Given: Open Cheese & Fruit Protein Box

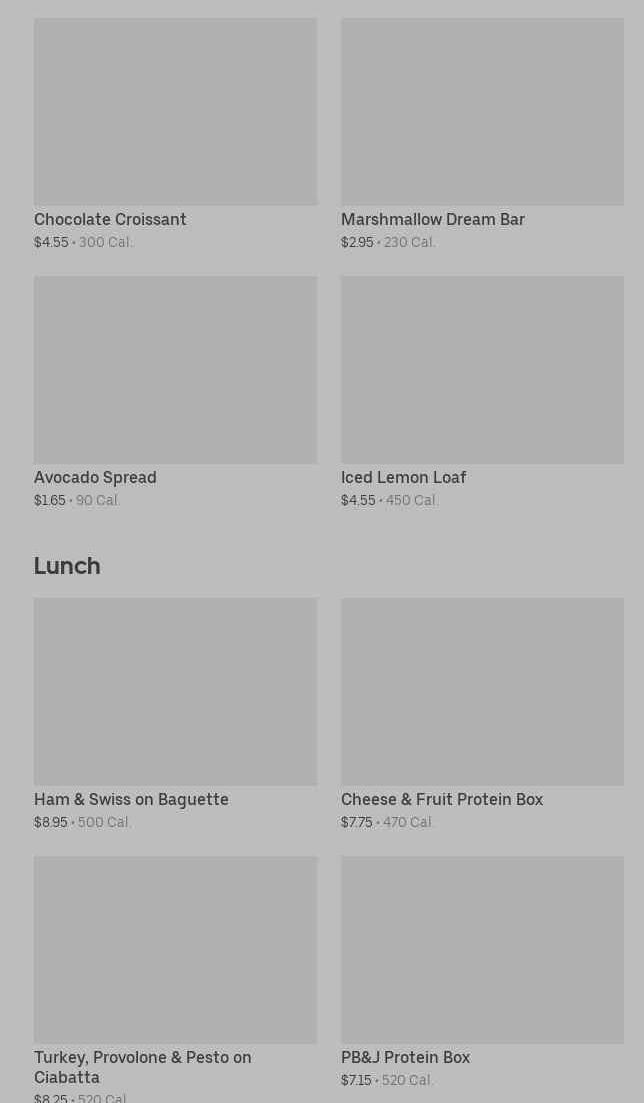Looking at the screenshot, I should click(482, 714).
